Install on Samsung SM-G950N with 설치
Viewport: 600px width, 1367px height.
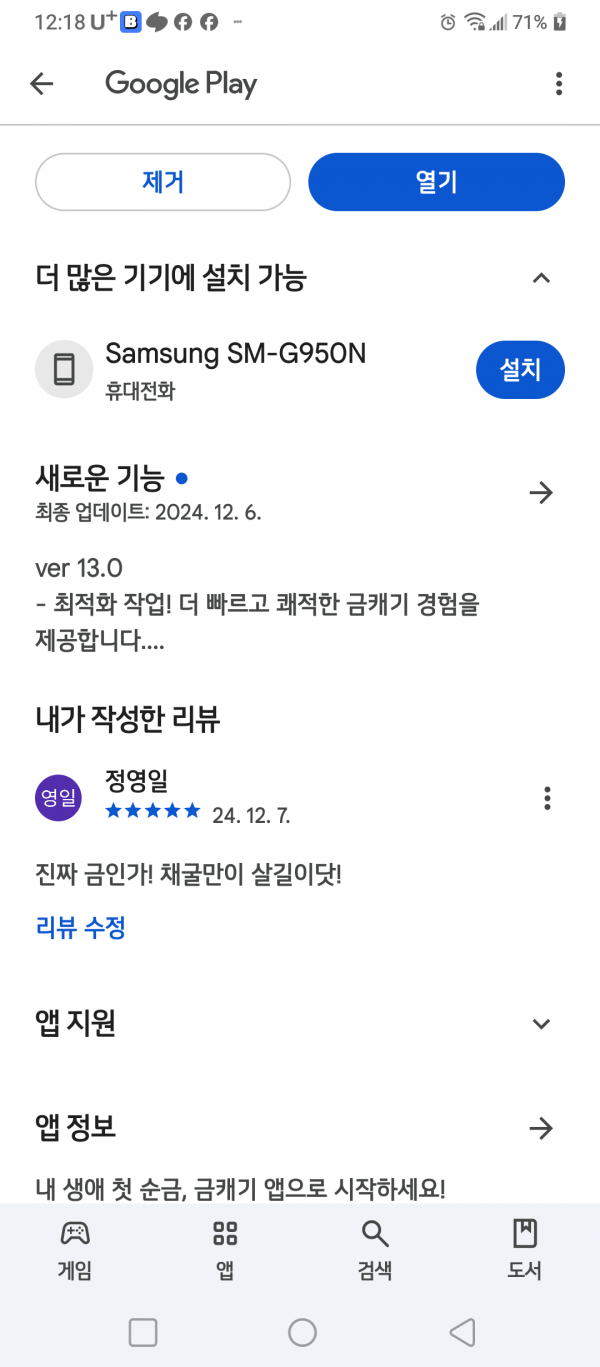click(520, 370)
